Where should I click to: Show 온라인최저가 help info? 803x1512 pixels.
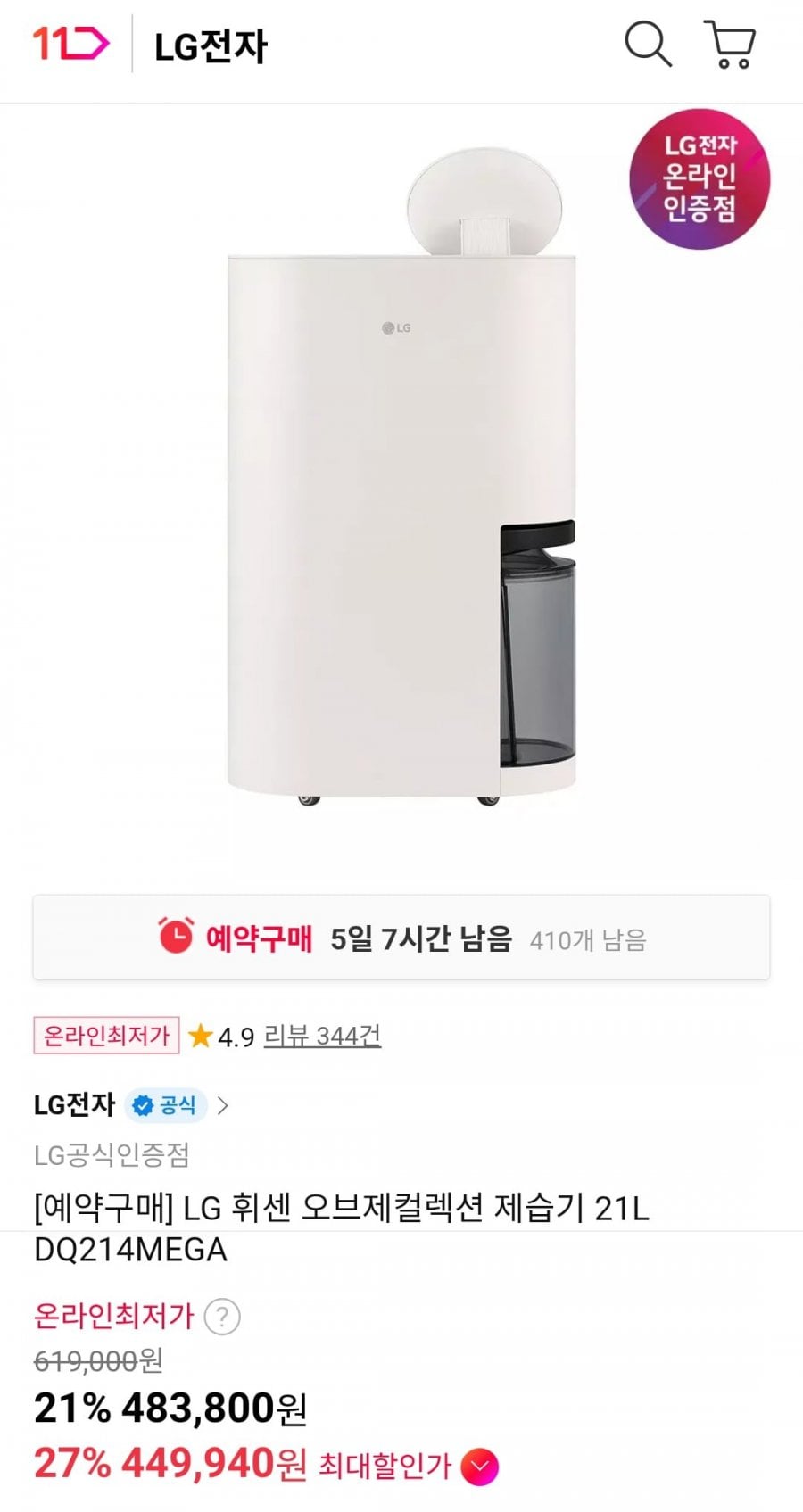[222, 1317]
